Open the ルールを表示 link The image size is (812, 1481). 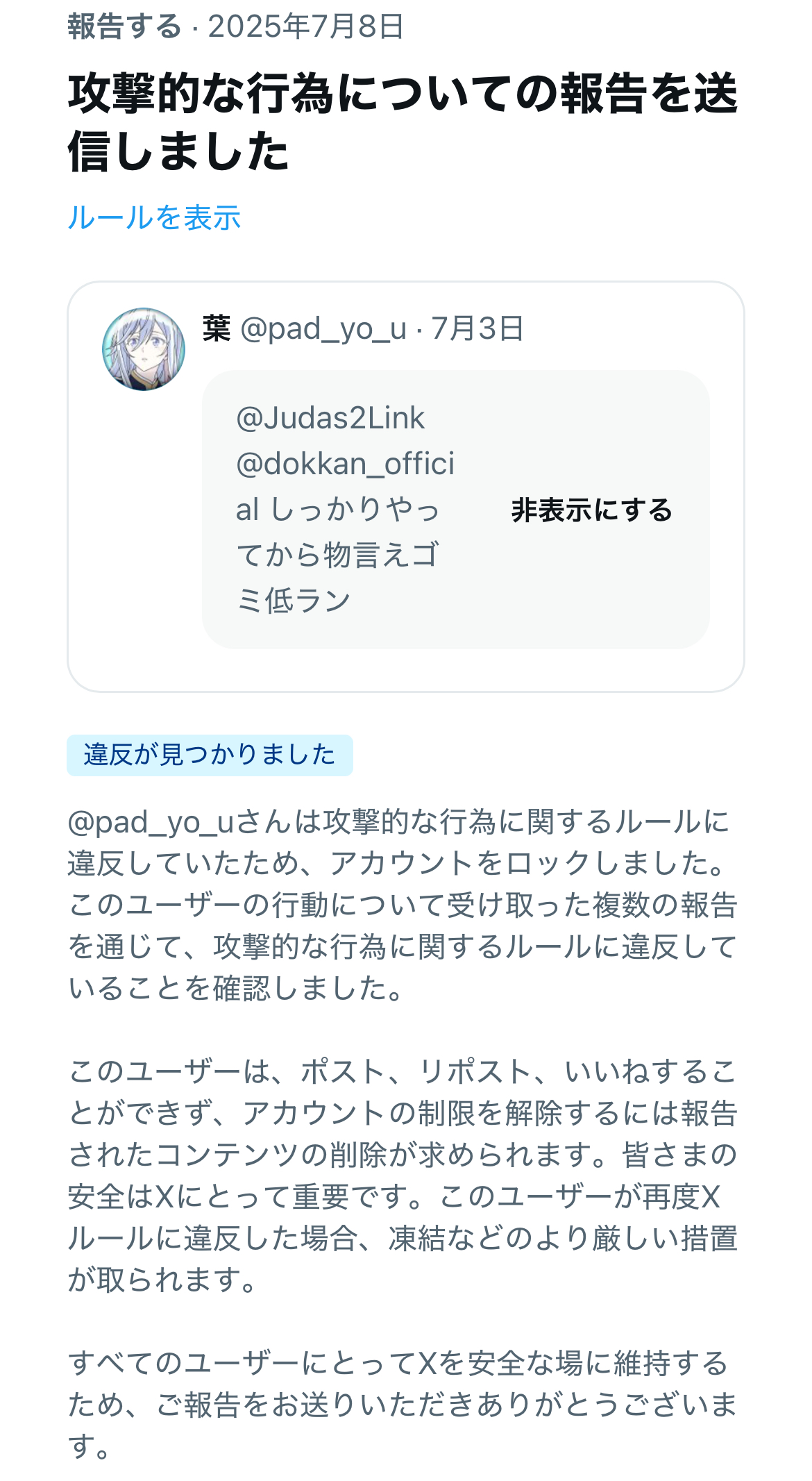[154, 217]
